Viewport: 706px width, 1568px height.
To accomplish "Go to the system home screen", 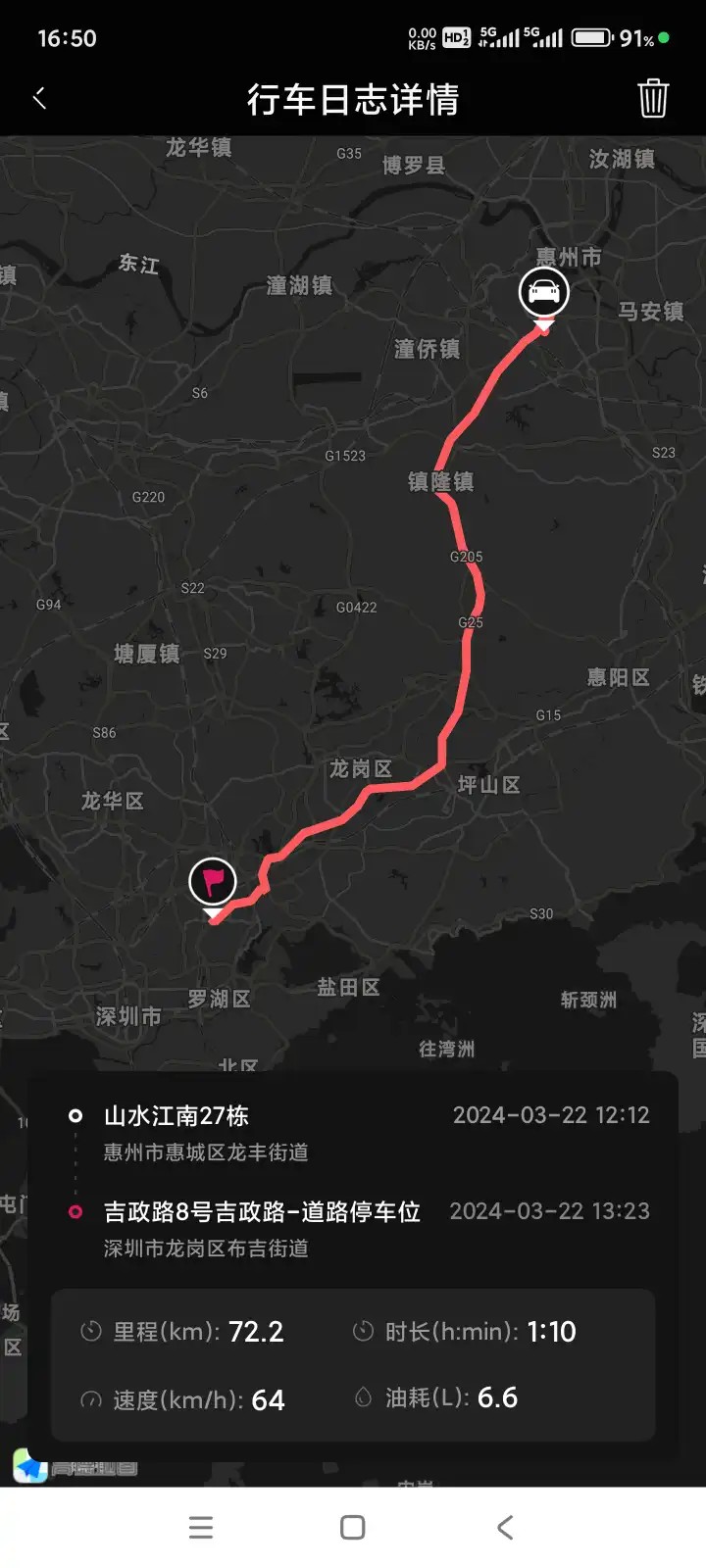I will tap(353, 1527).
